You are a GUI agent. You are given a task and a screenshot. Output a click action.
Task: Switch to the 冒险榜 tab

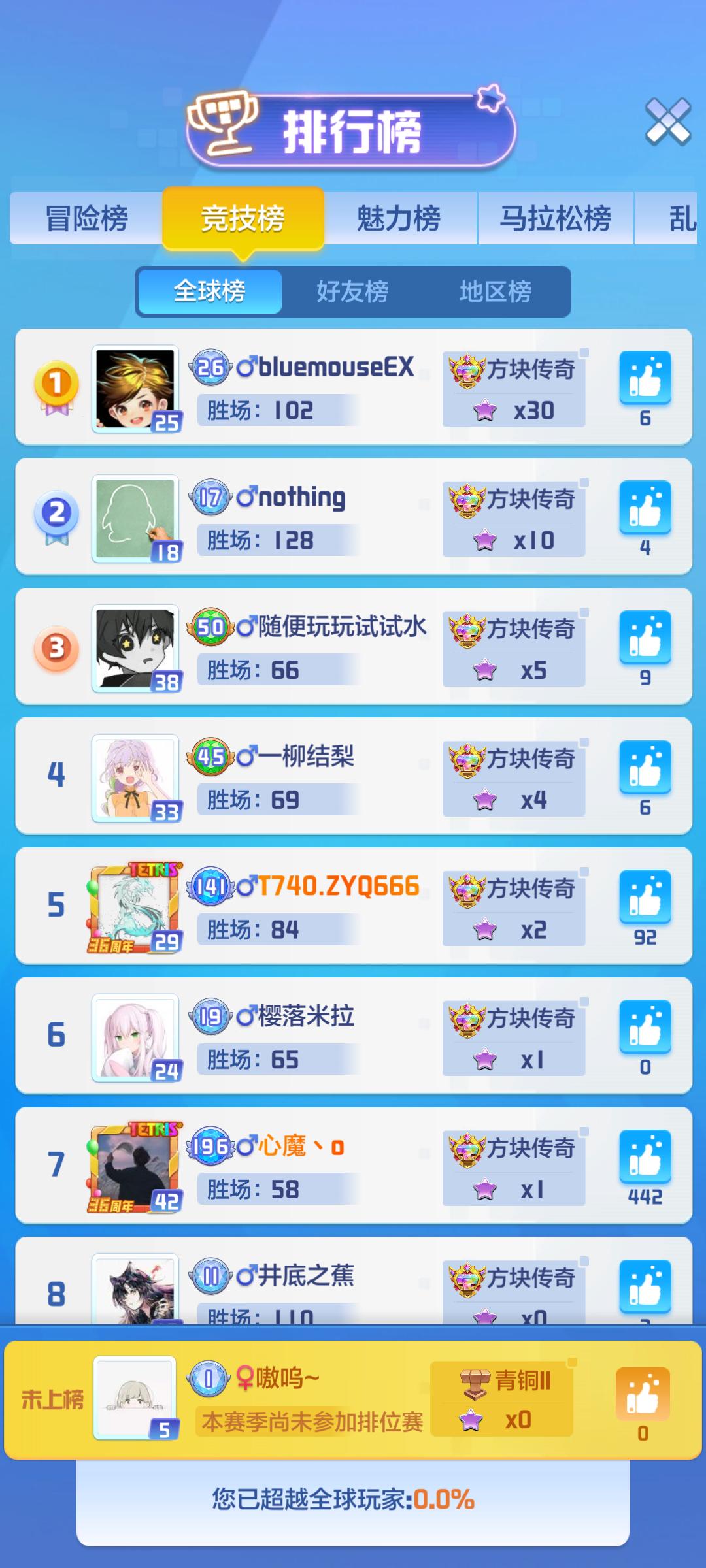86,218
